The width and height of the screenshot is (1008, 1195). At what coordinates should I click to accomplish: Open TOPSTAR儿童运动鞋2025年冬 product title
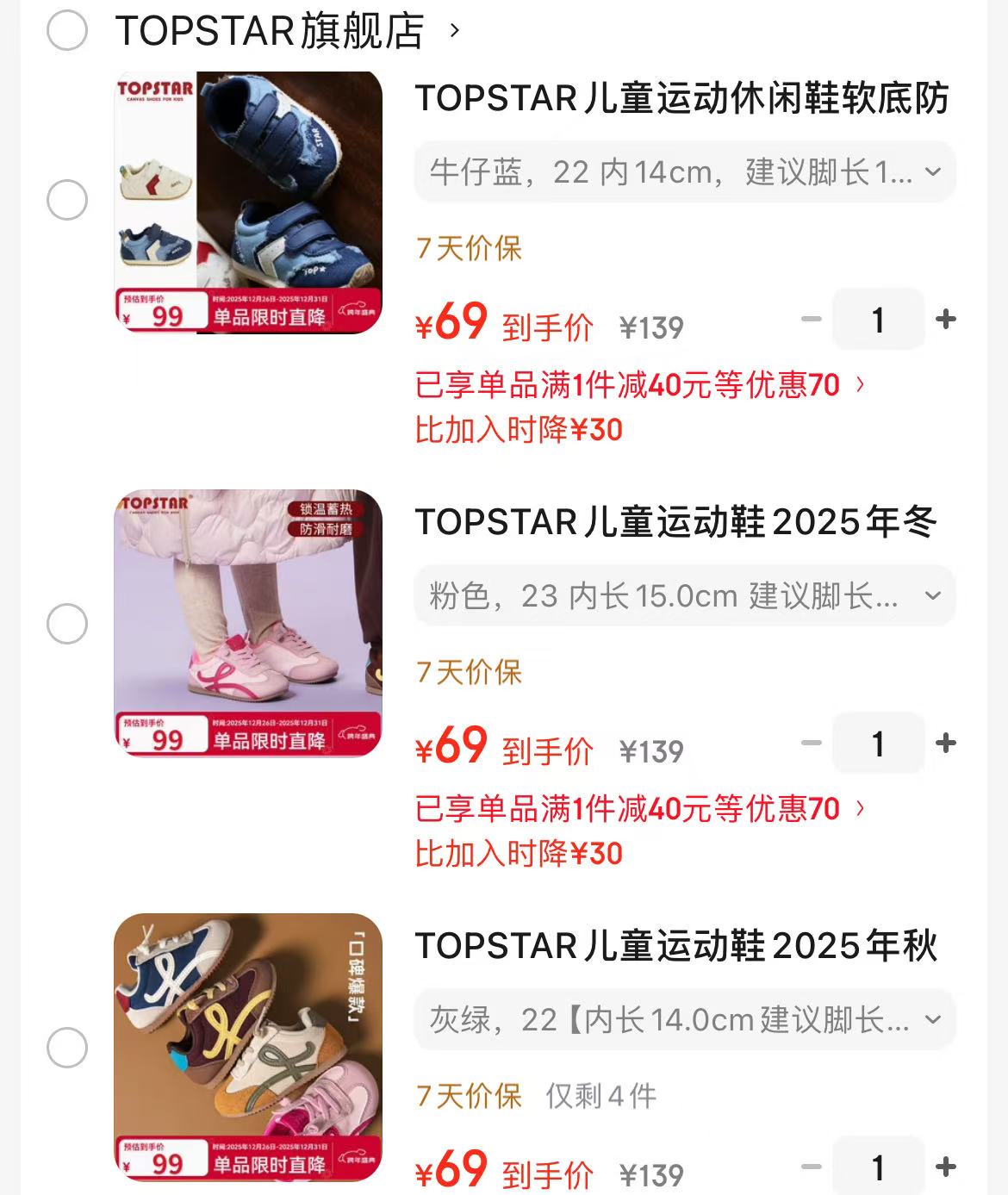(x=675, y=522)
